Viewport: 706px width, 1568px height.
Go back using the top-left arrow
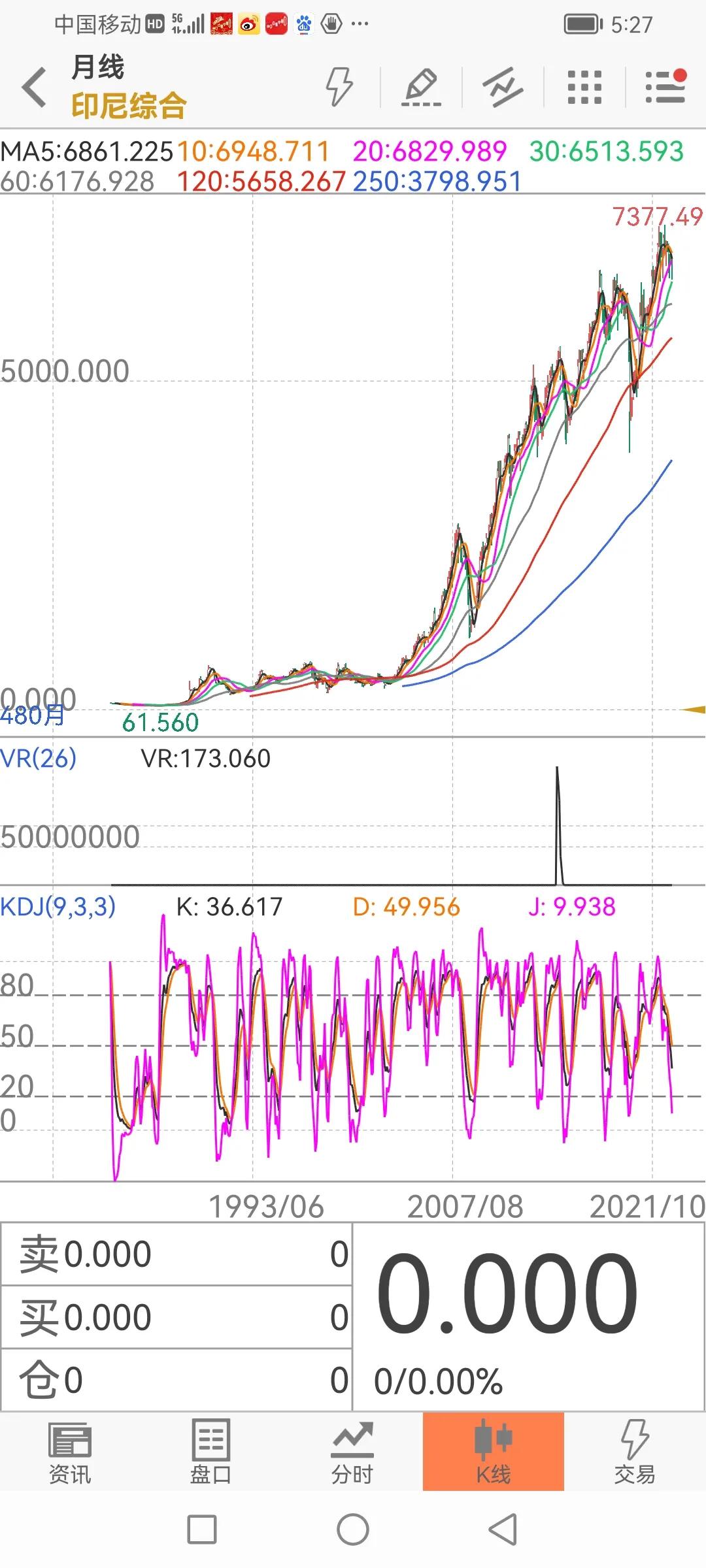pyautogui.click(x=34, y=87)
